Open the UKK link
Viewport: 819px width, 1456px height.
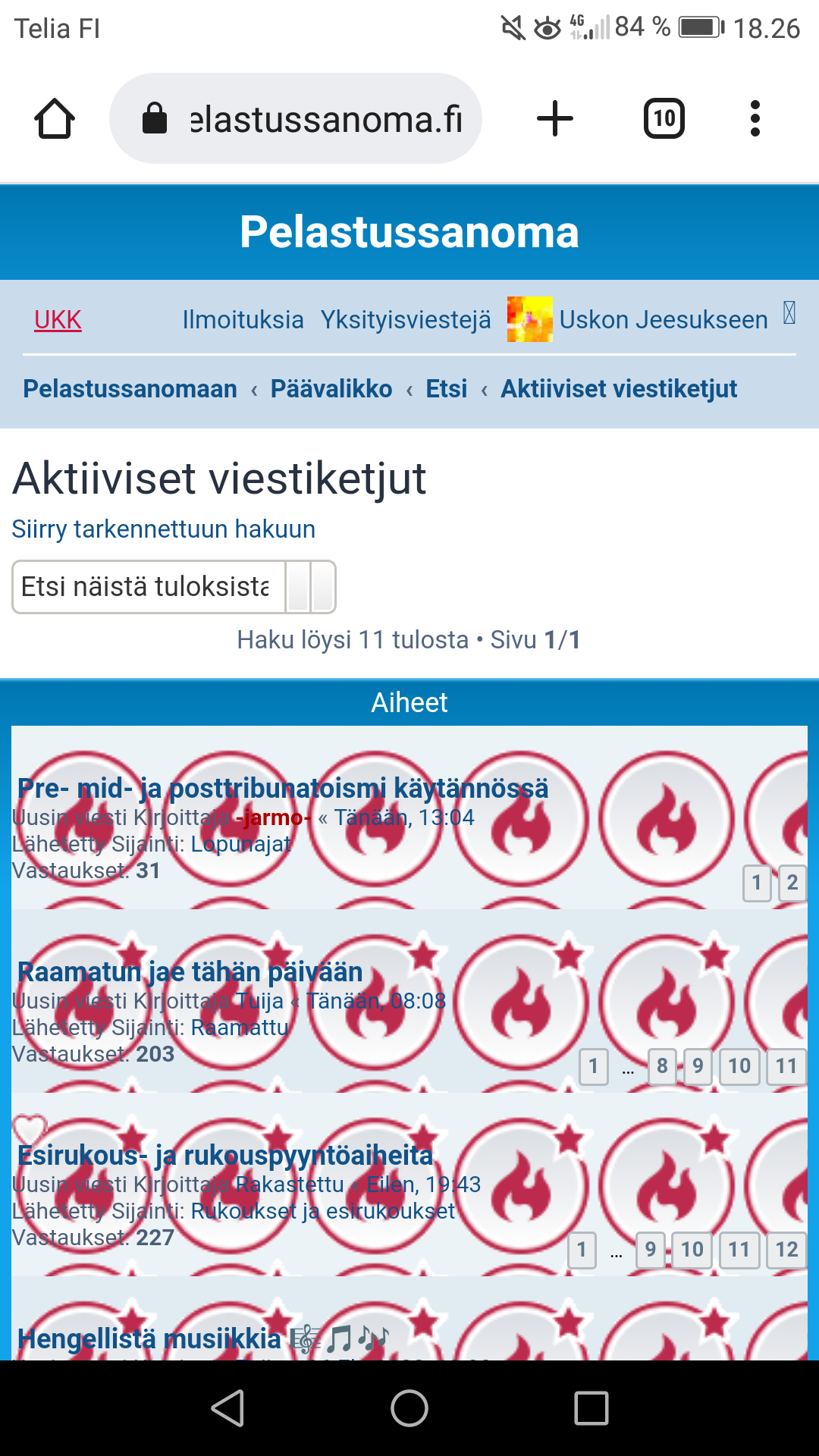pyautogui.click(x=58, y=320)
